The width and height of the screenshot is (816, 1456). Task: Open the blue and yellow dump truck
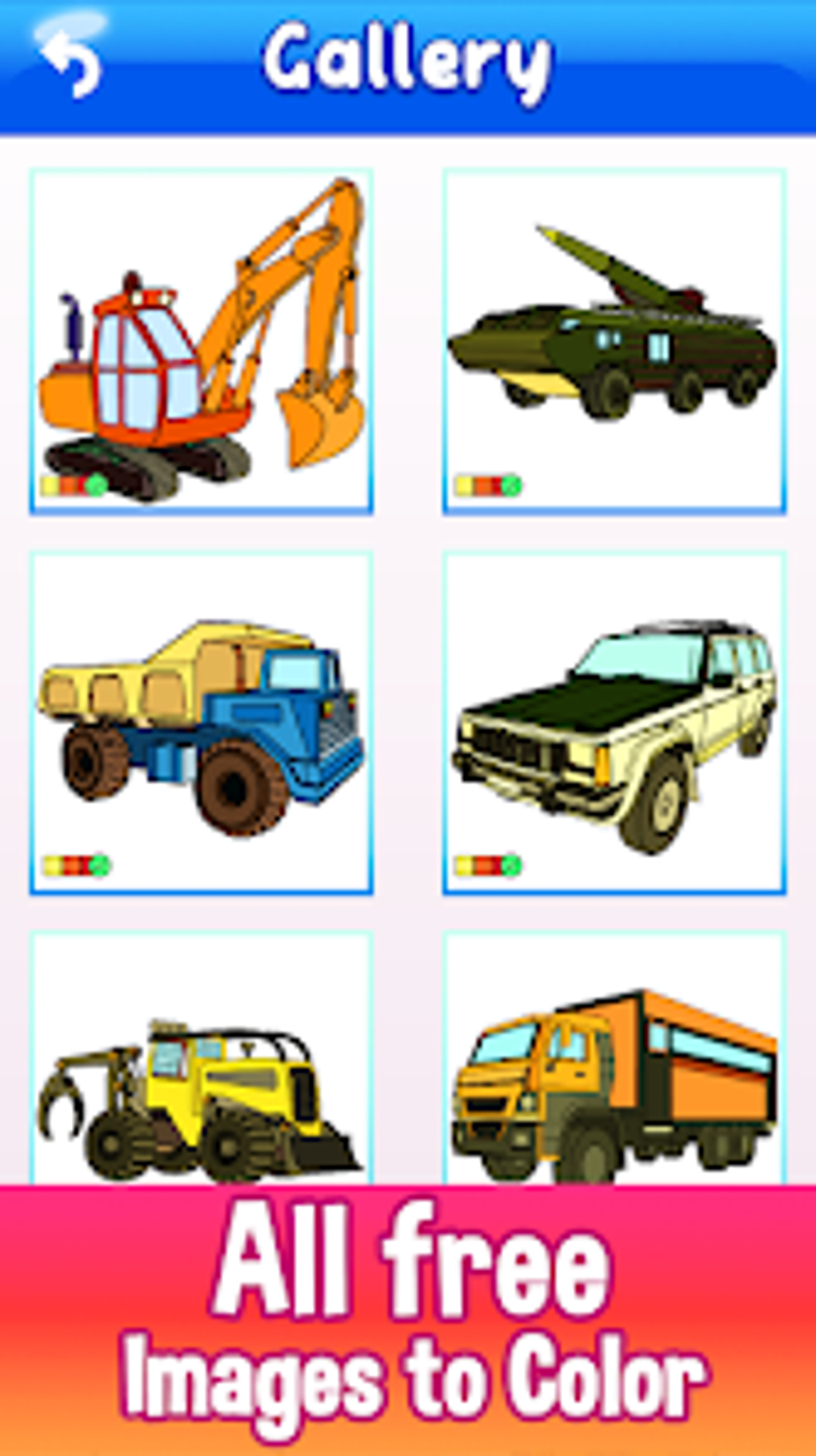[202, 723]
